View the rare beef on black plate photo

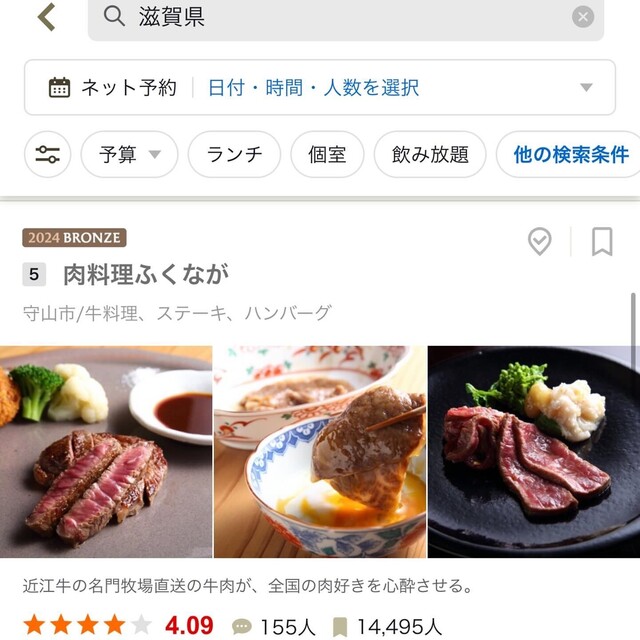pos(534,451)
